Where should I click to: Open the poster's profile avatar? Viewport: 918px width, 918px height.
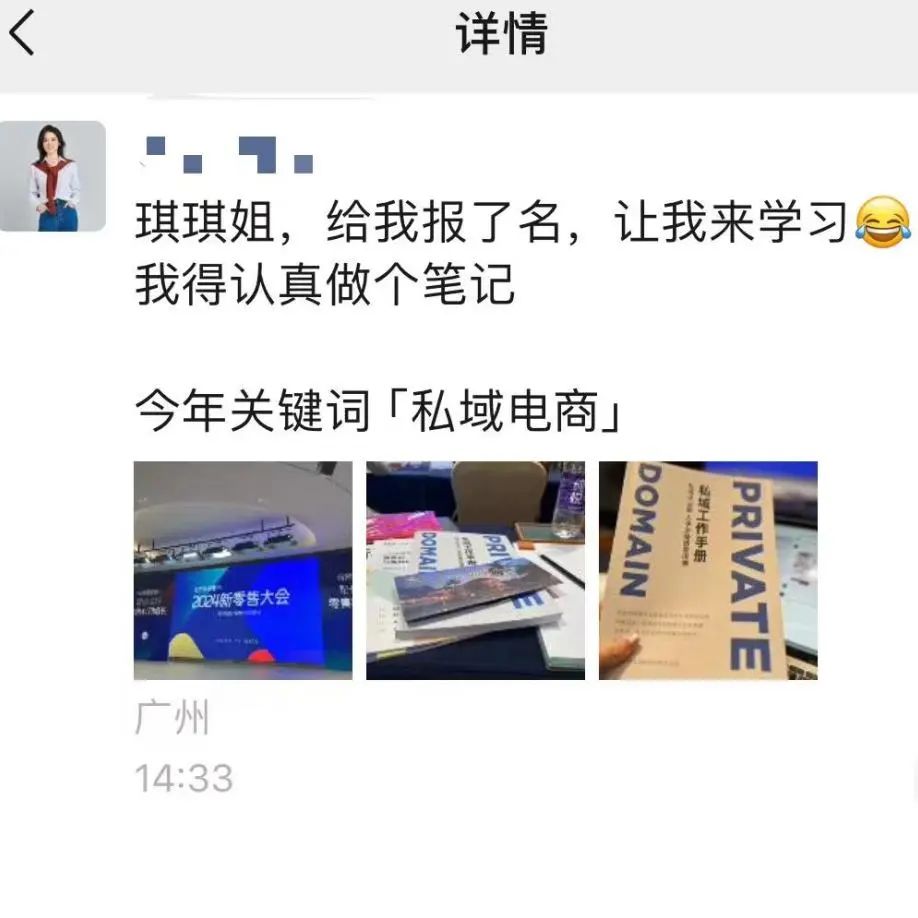coord(52,176)
